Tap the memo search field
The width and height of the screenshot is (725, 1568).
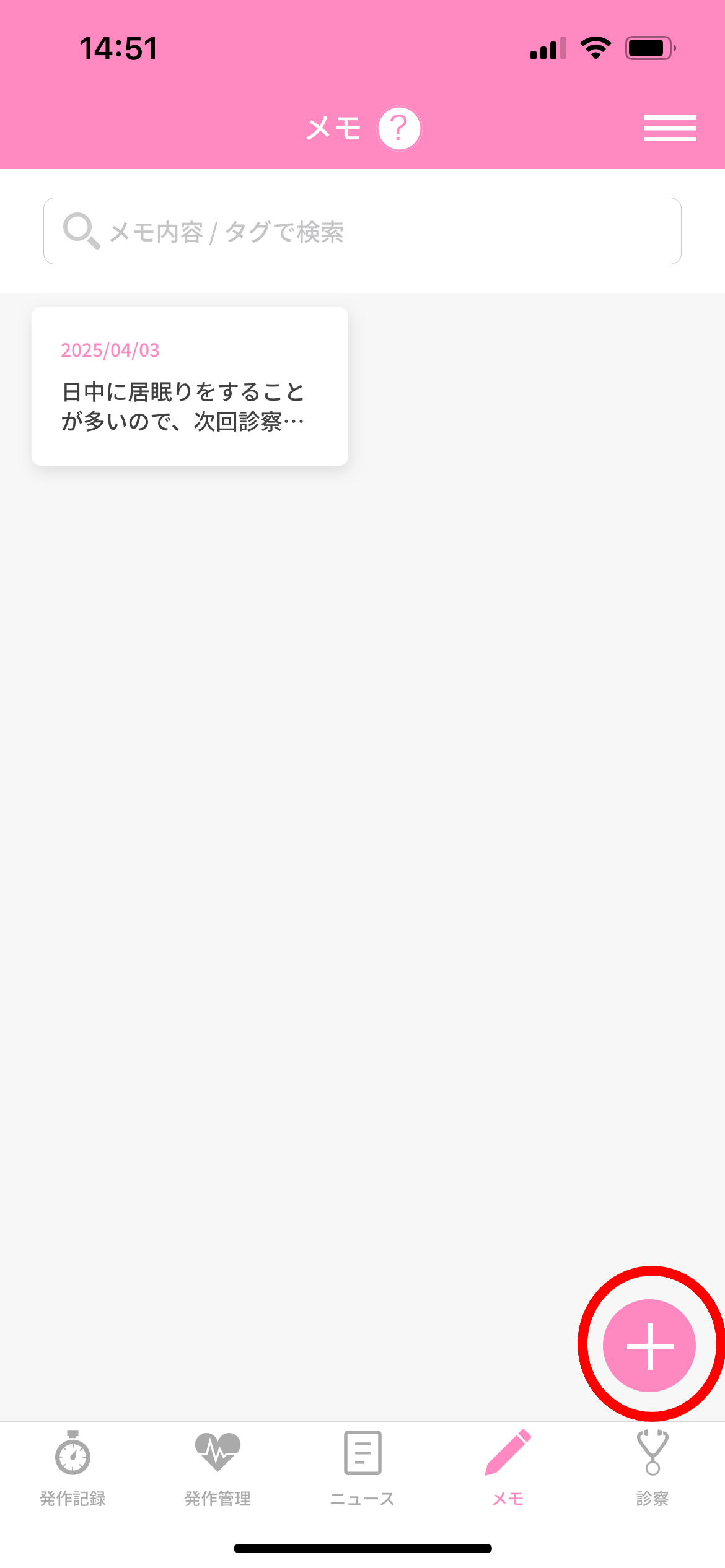[362, 231]
